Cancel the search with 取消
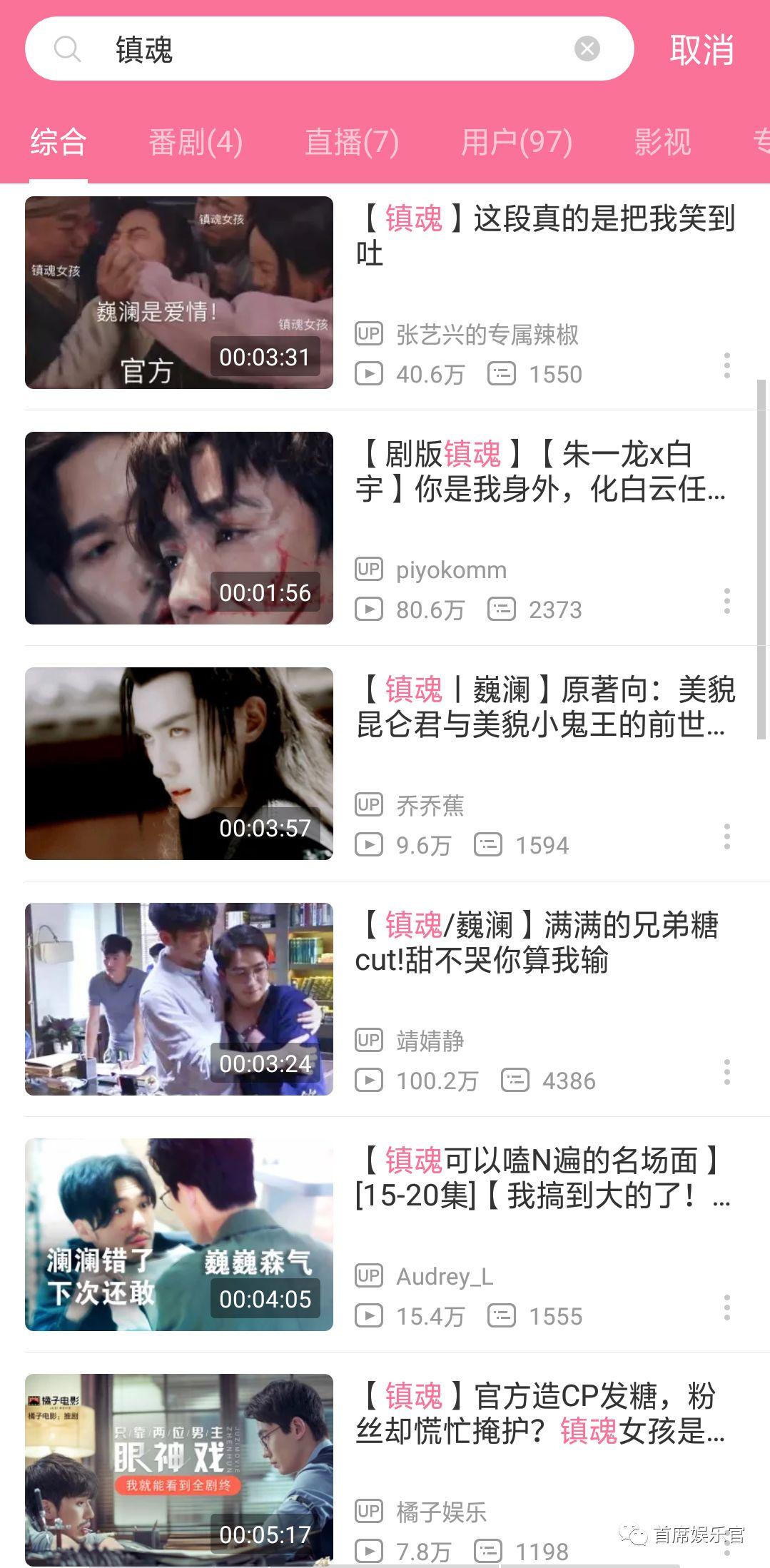 [701, 50]
